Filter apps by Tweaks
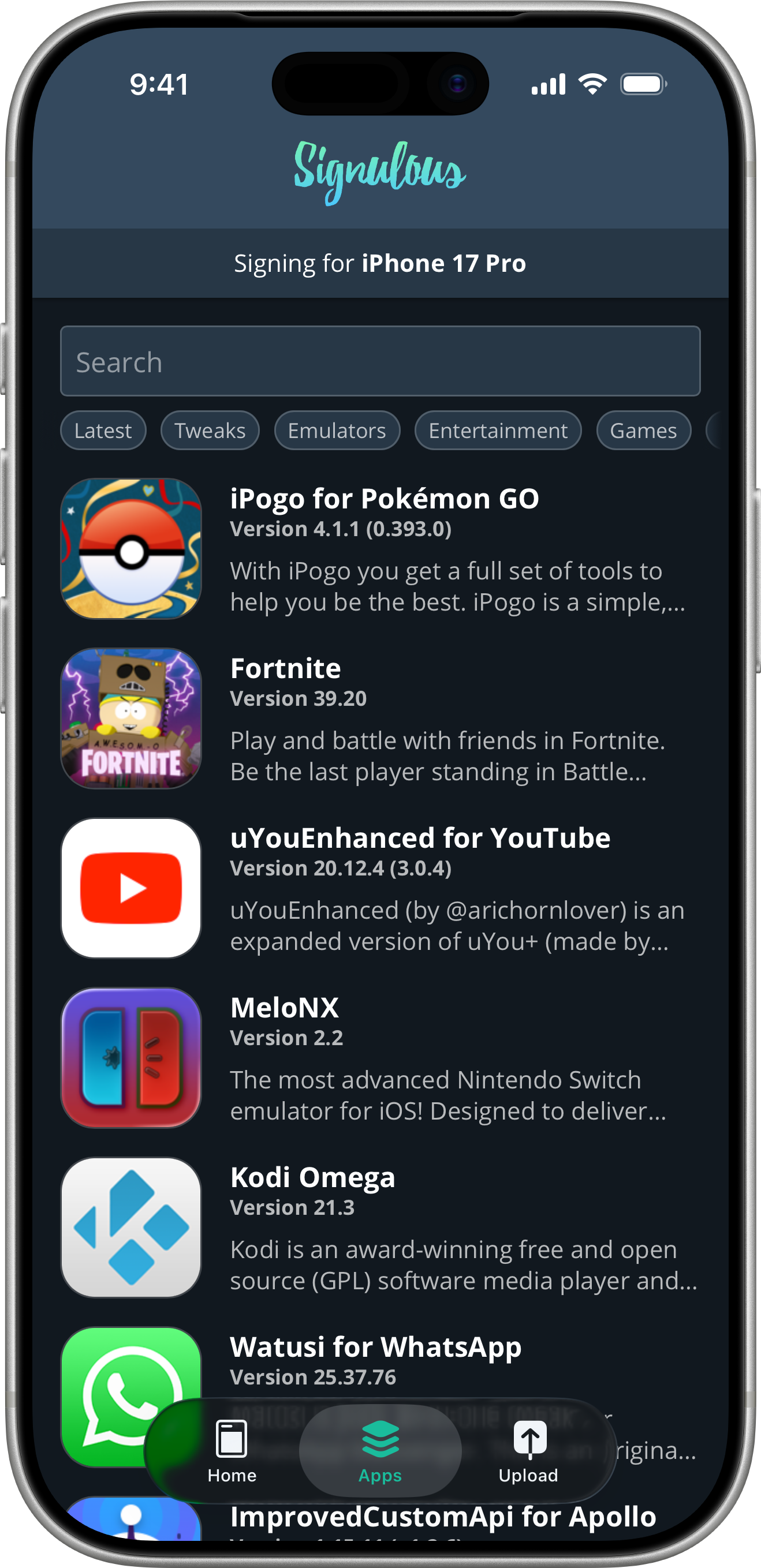The height and width of the screenshot is (1568, 761). point(210,431)
